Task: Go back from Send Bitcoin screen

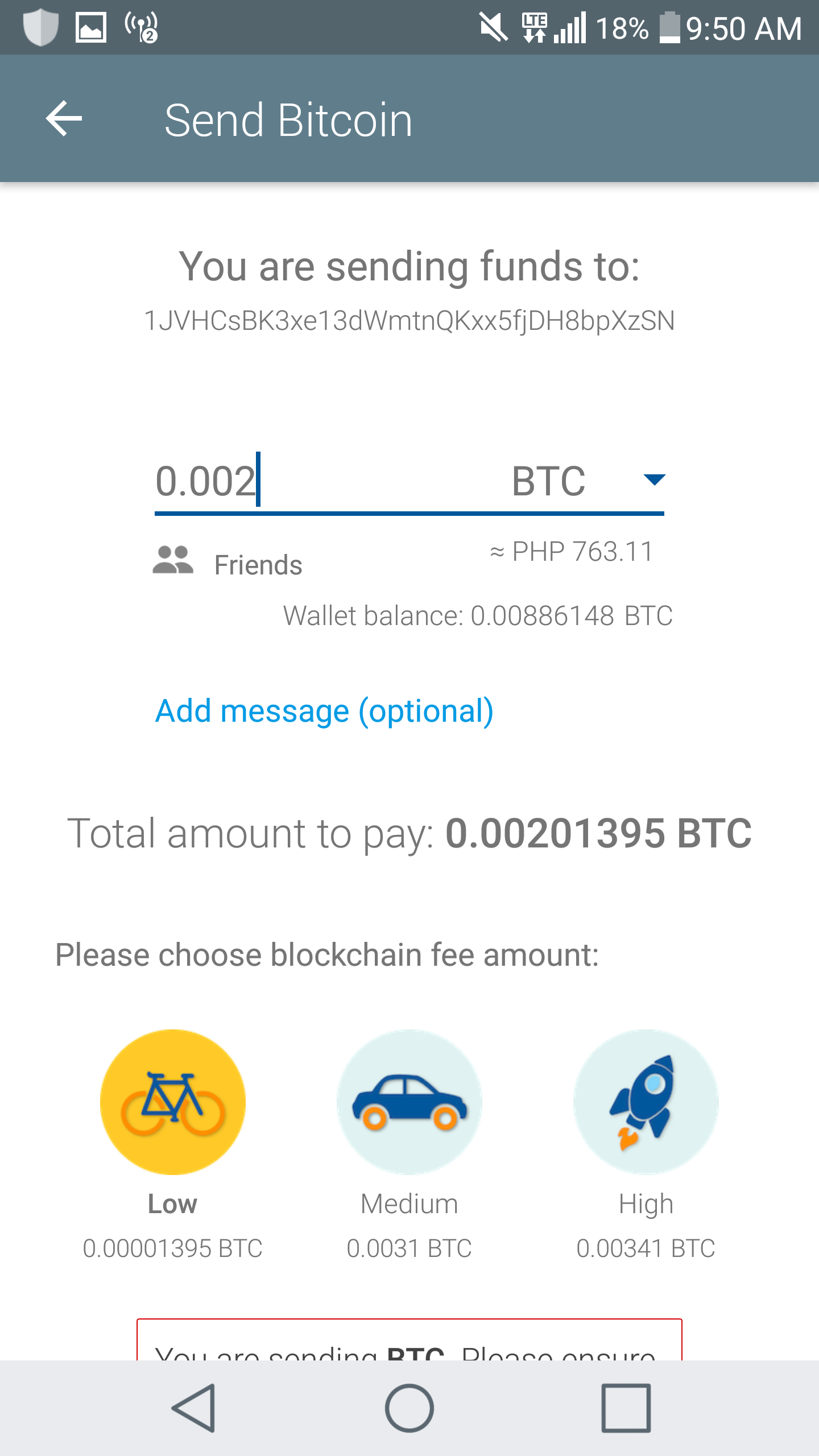Action: pos(64,119)
